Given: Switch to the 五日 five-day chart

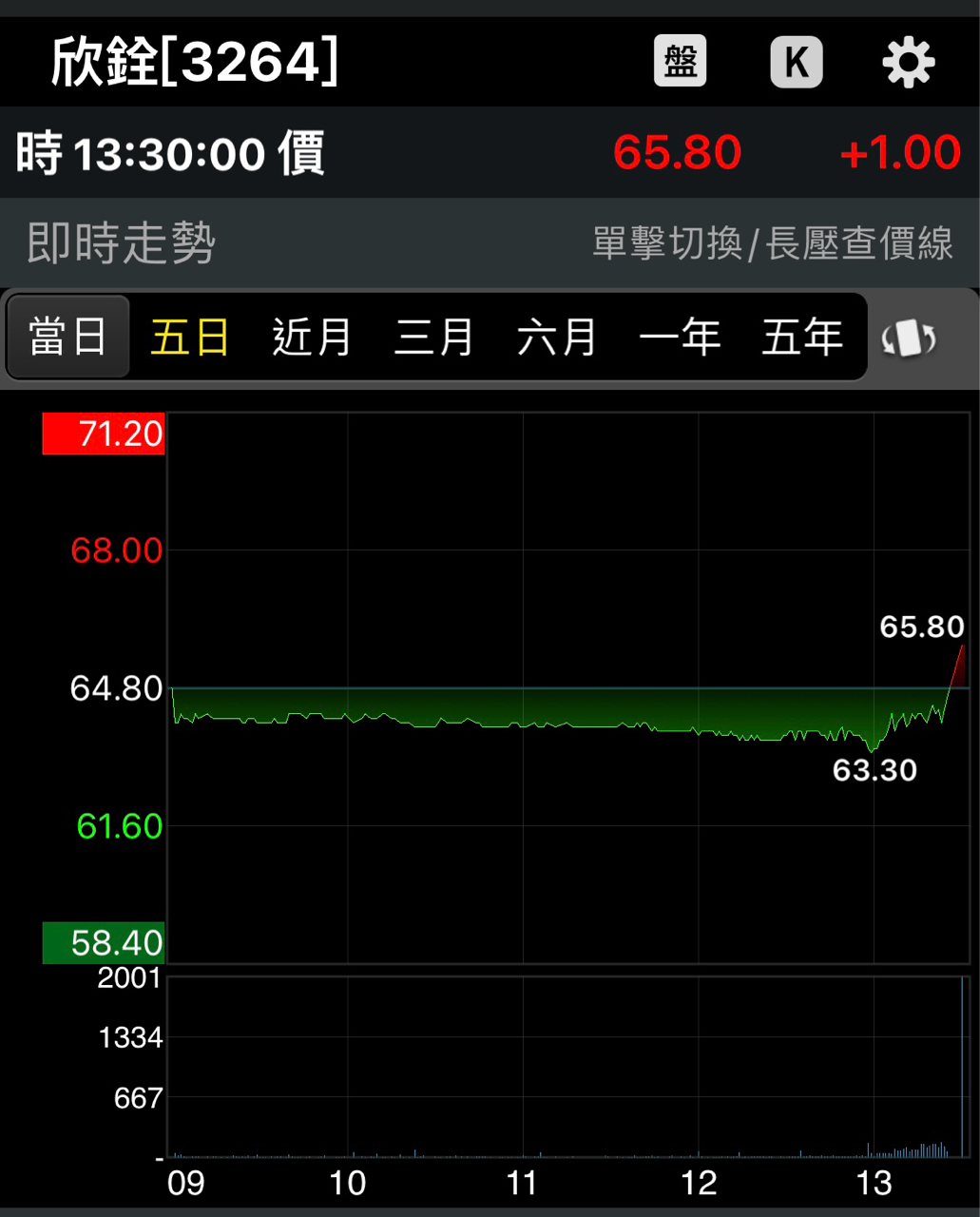Looking at the screenshot, I should click(x=190, y=338).
